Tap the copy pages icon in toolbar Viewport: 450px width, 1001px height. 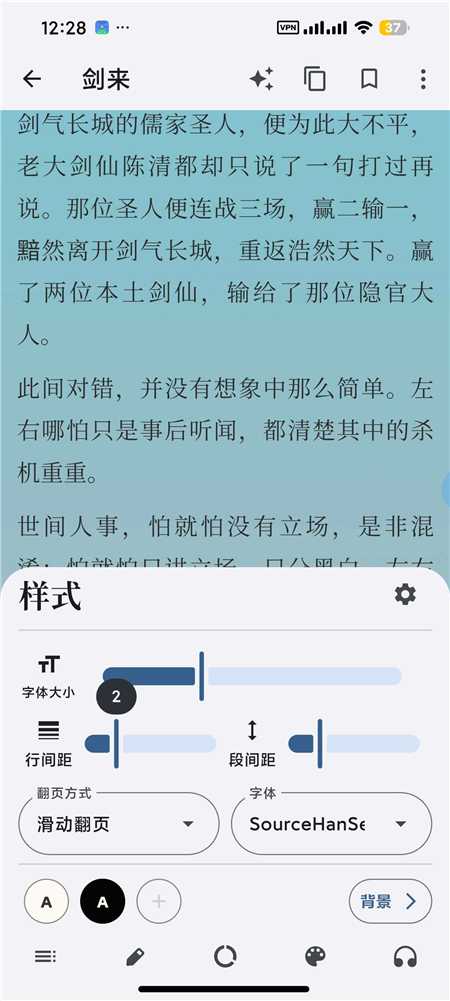click(x=315, y=79)
